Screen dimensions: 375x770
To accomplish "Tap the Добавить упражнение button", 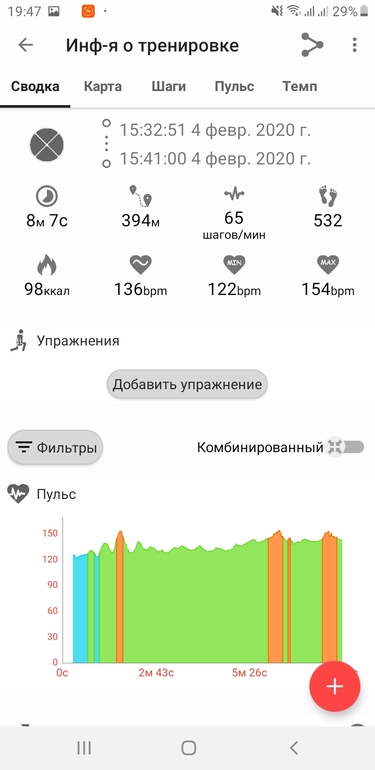I will click(x=187, y=384).
